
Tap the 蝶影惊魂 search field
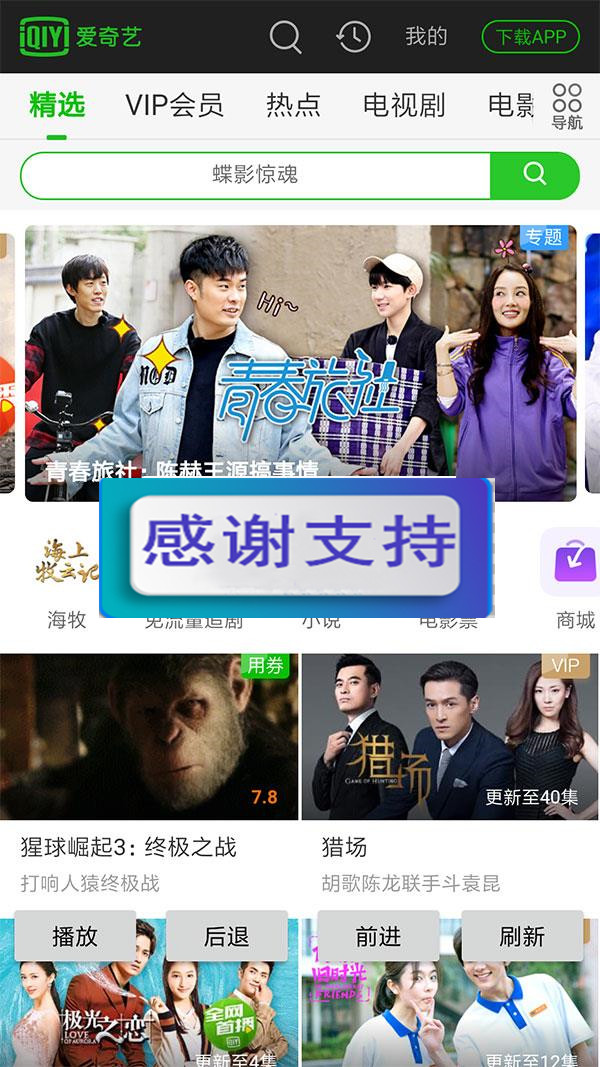tap(255, 175)
